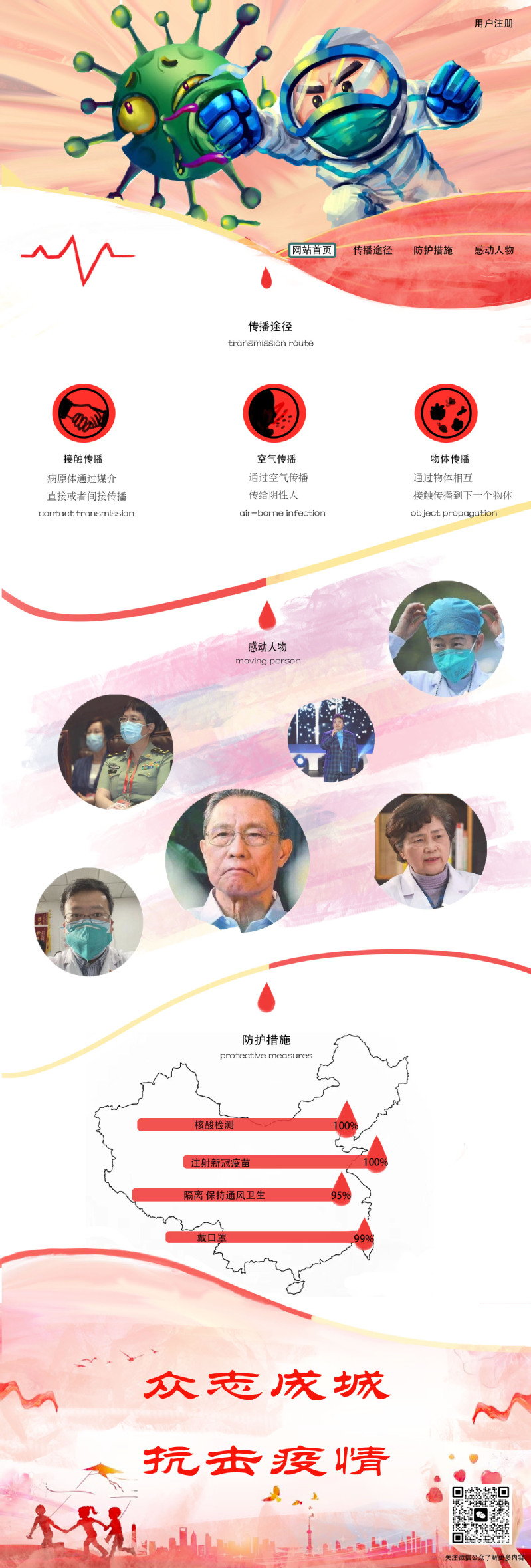Open the 感动人物 nav item
Viewport: 531px width, 1568px height.
(494, 250)
